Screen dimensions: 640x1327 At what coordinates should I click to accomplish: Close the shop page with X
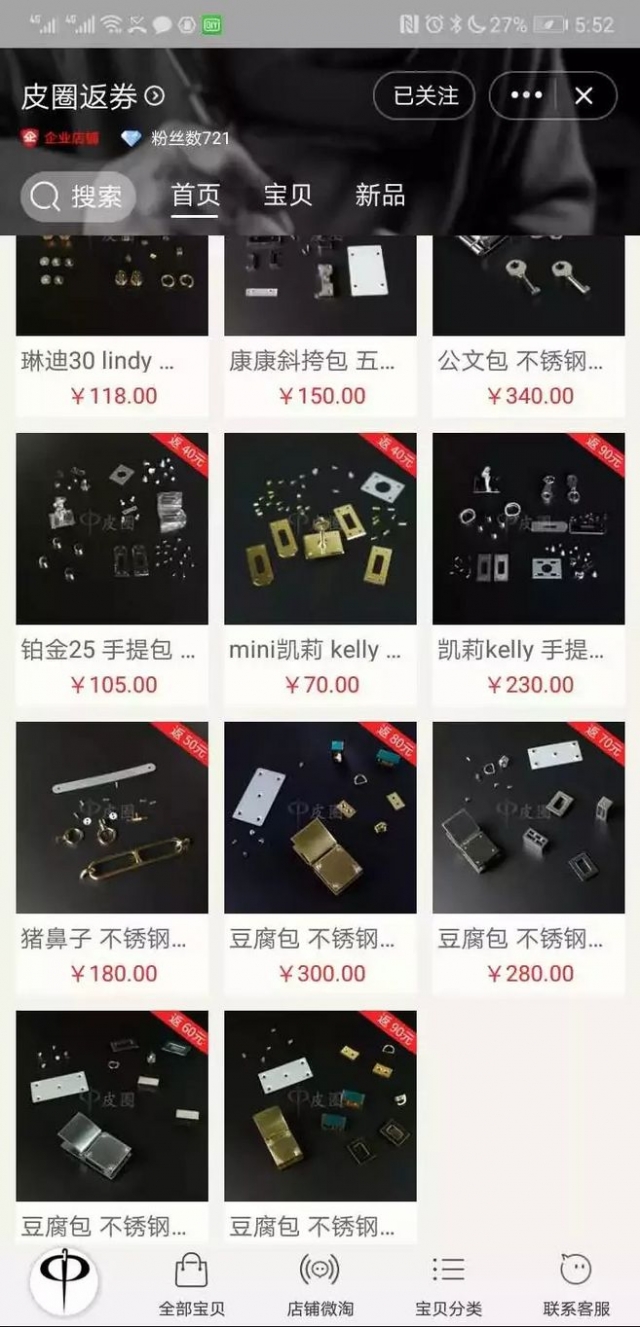pyautogui.click(x=584, y=96)
